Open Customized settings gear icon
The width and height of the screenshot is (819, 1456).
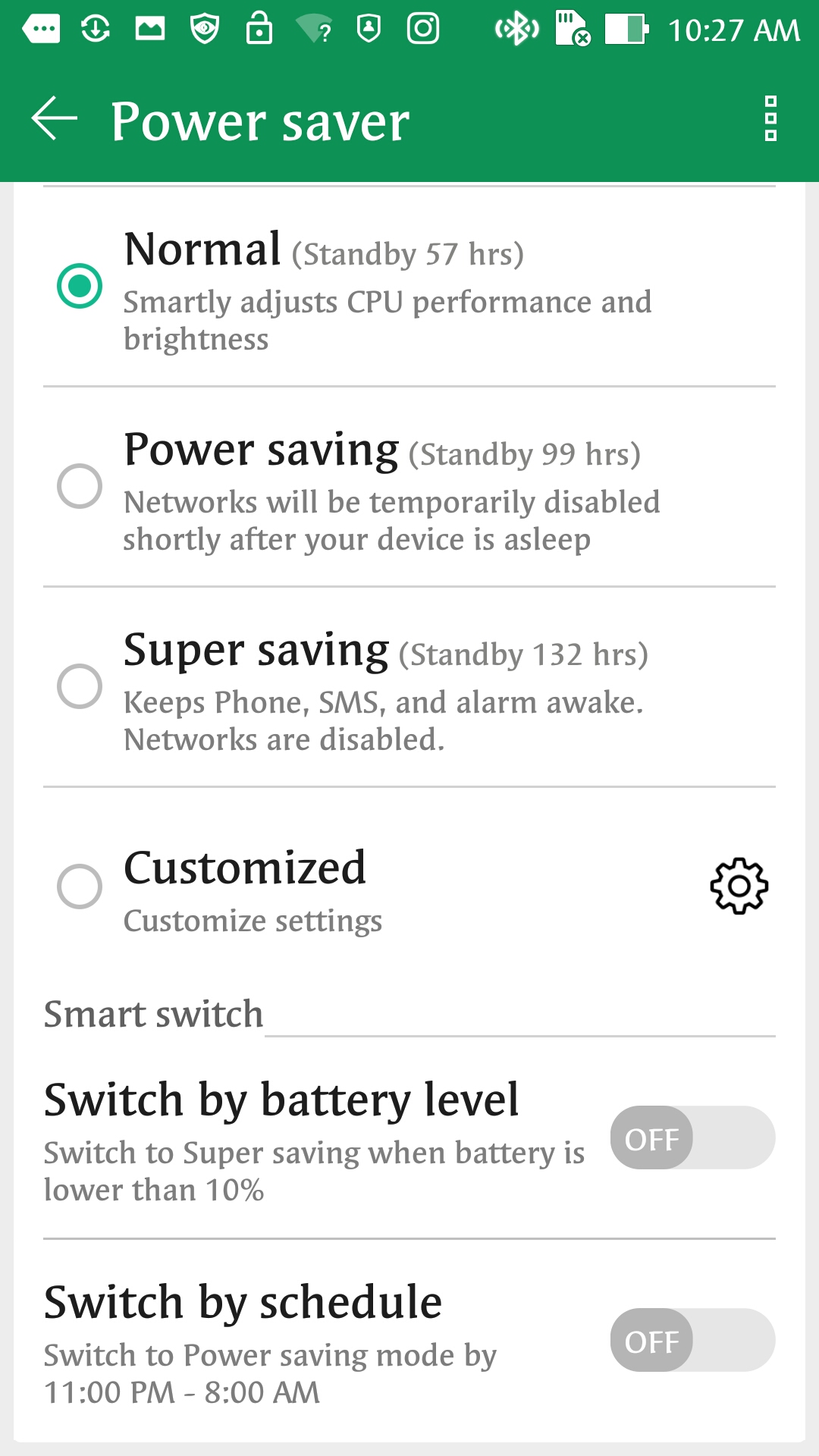739,886
